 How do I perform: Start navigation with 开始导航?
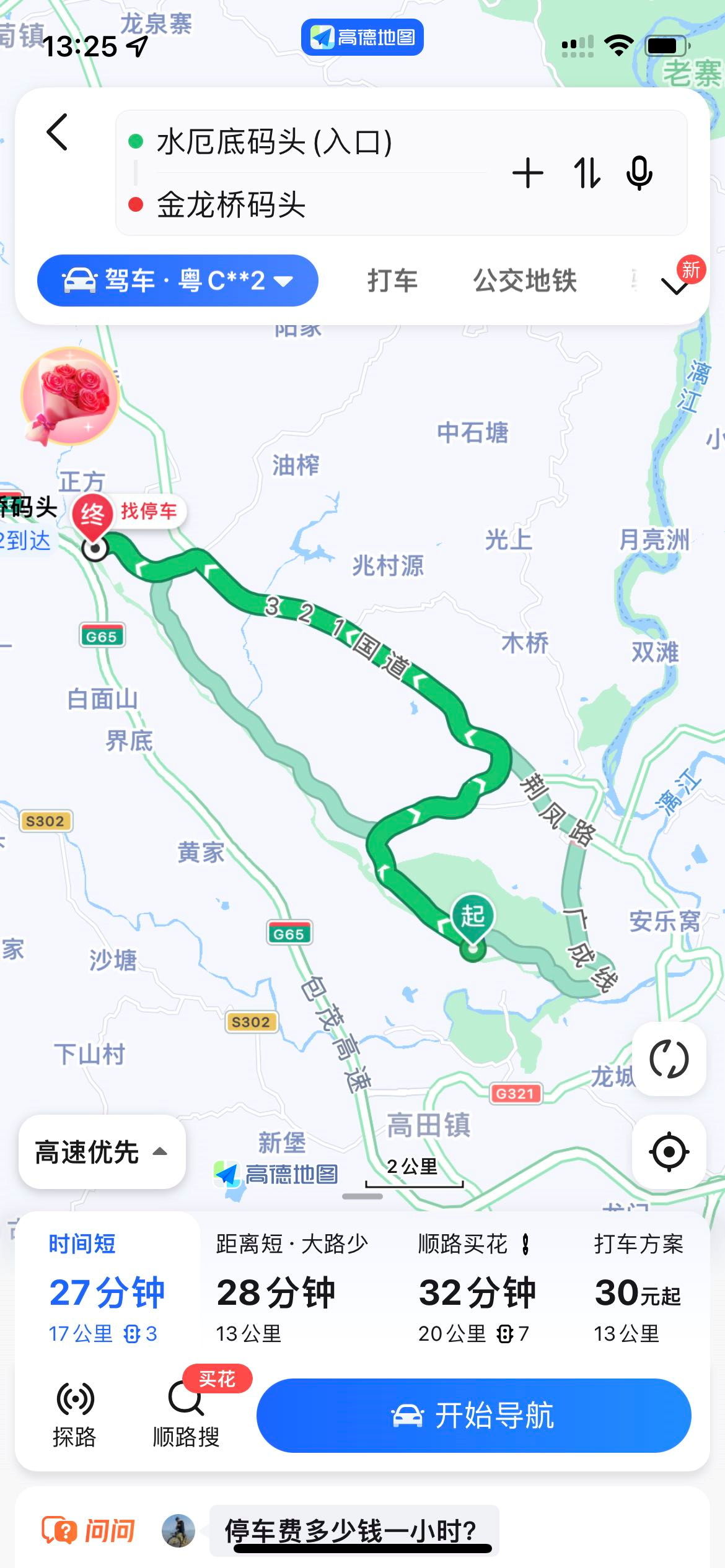point(473,1416)
